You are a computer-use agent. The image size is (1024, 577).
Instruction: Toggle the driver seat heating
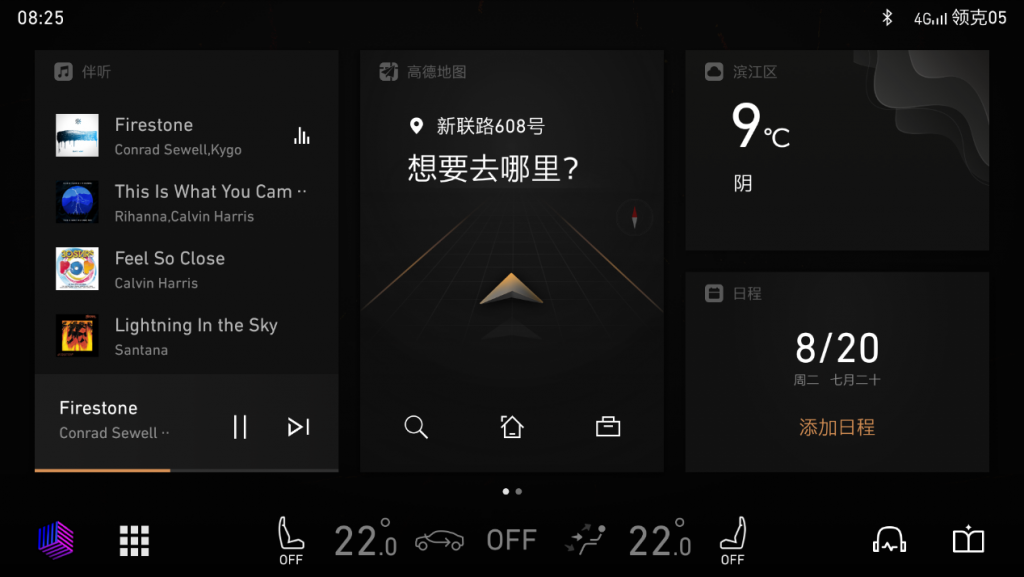coord(291,540)
